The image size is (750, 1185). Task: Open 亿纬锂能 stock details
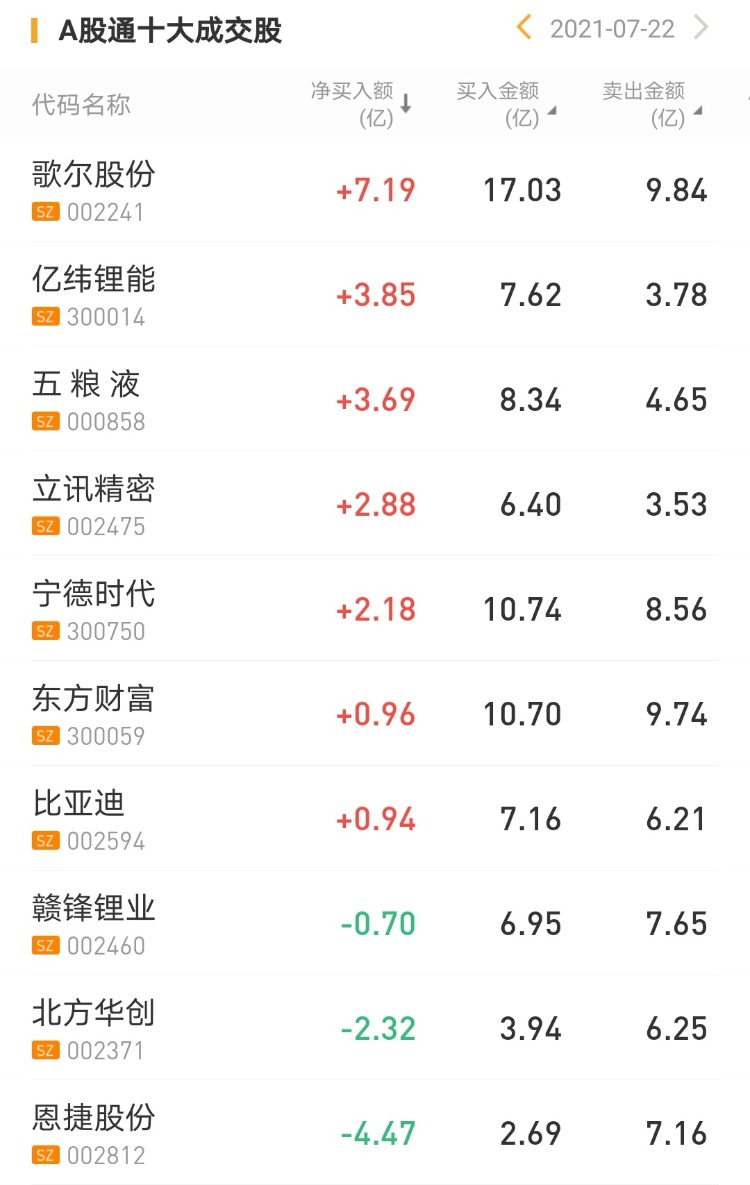pos(94,294)
